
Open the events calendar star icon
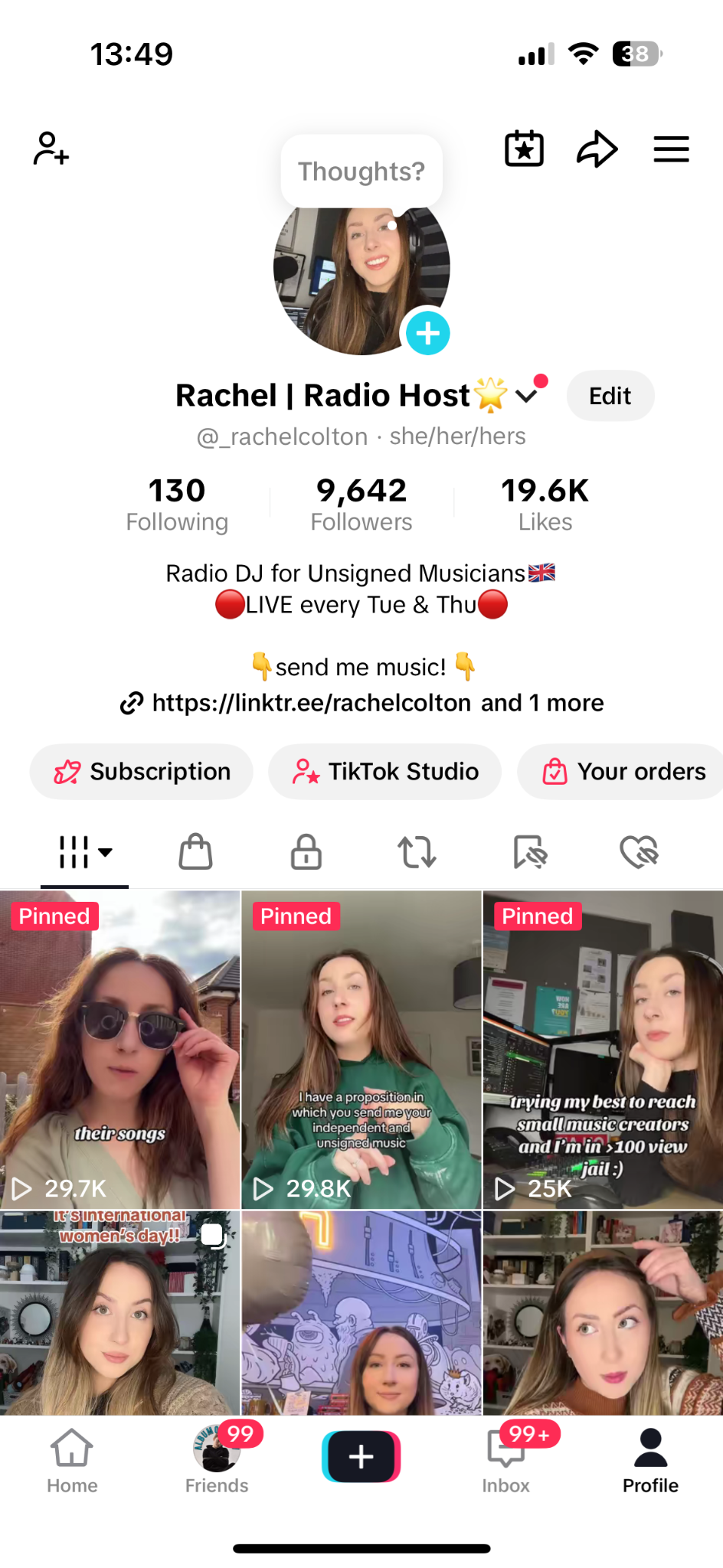525,149
